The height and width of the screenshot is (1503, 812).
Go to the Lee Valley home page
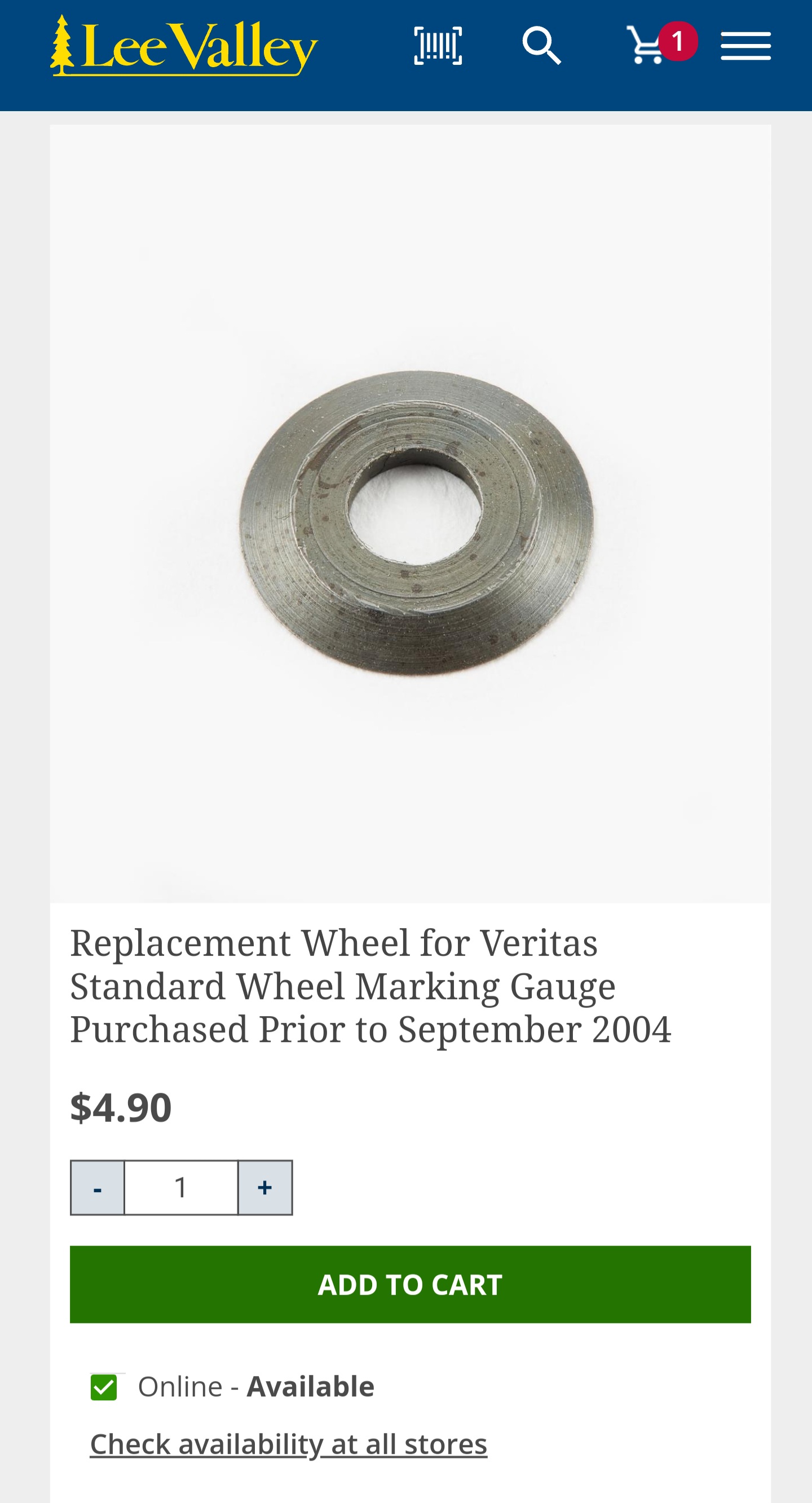pos(184,46)
